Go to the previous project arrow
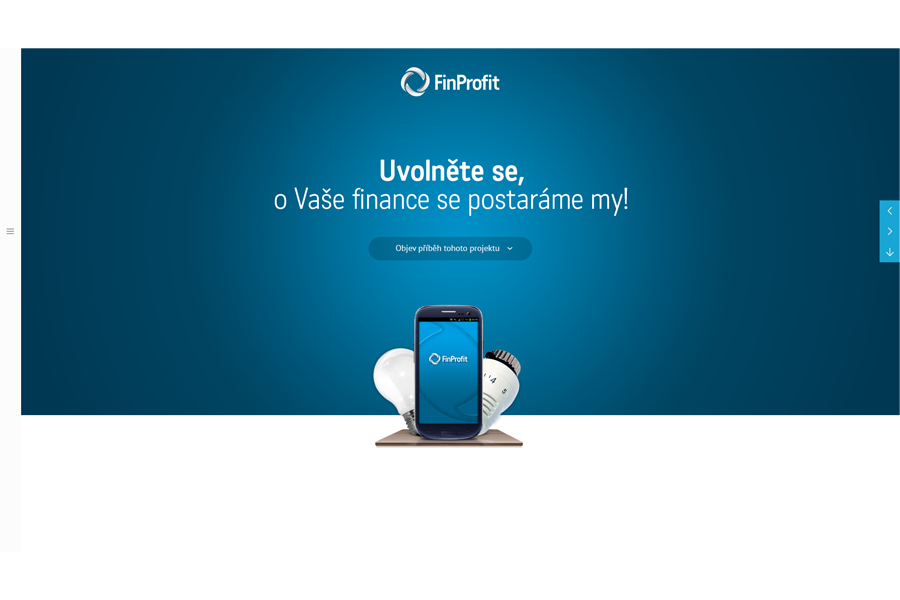Image resolution: width=900 pixels, height=600 pixels. (889, 211)
